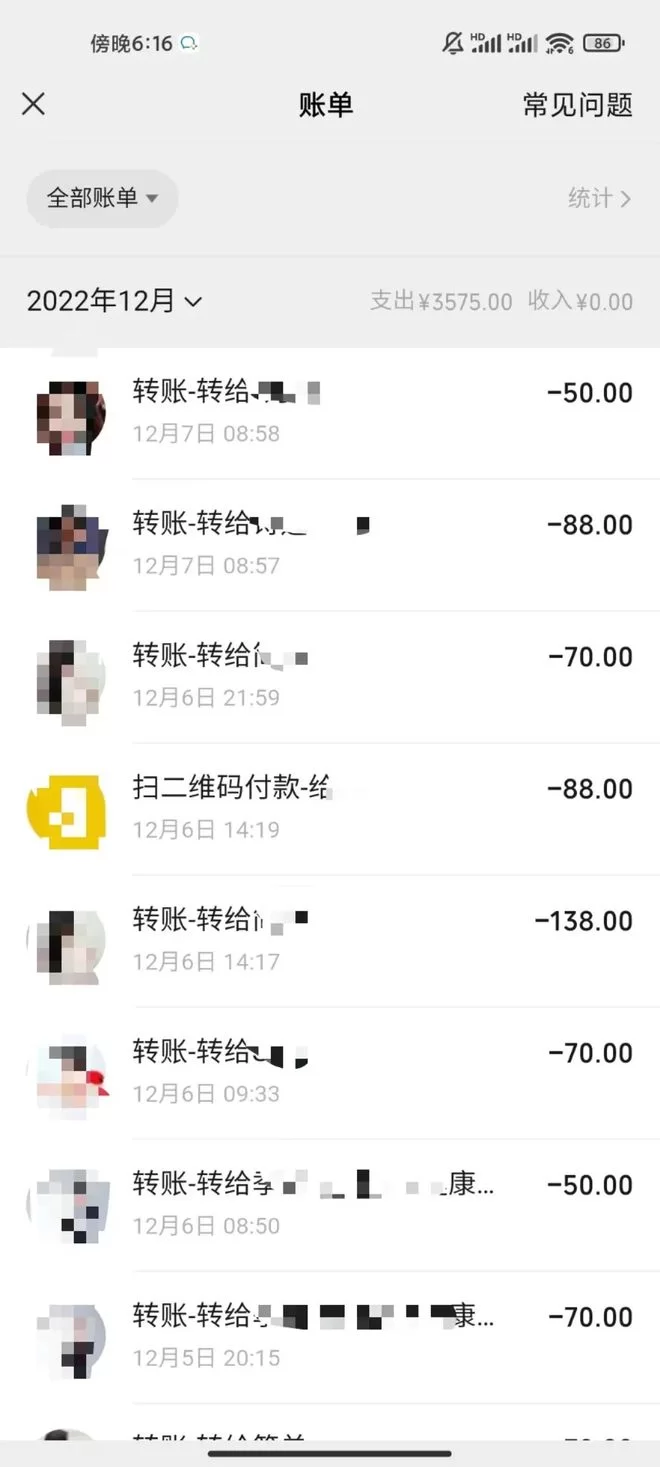View the 12月6日 21:59 transfer details
Image resolution: width=660 pixels, height=1467 pixels.
(x=330, y=676)
